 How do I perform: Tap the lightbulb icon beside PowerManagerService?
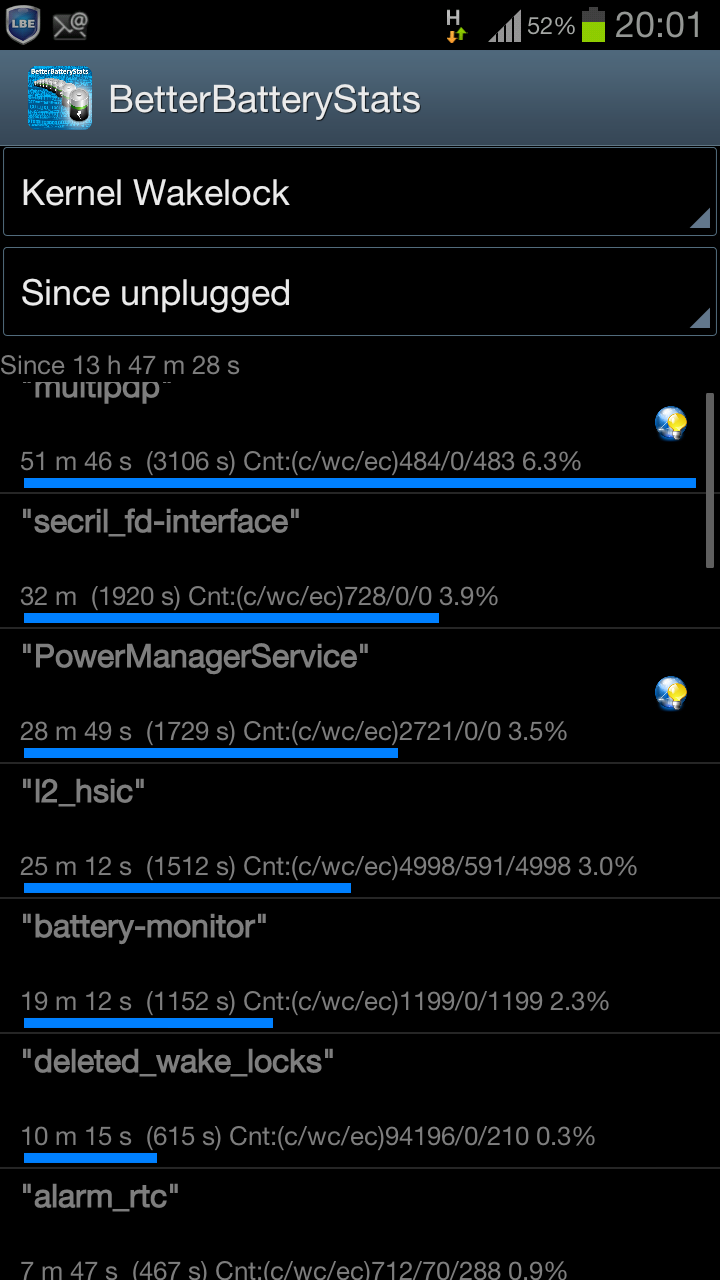(671, 693)
